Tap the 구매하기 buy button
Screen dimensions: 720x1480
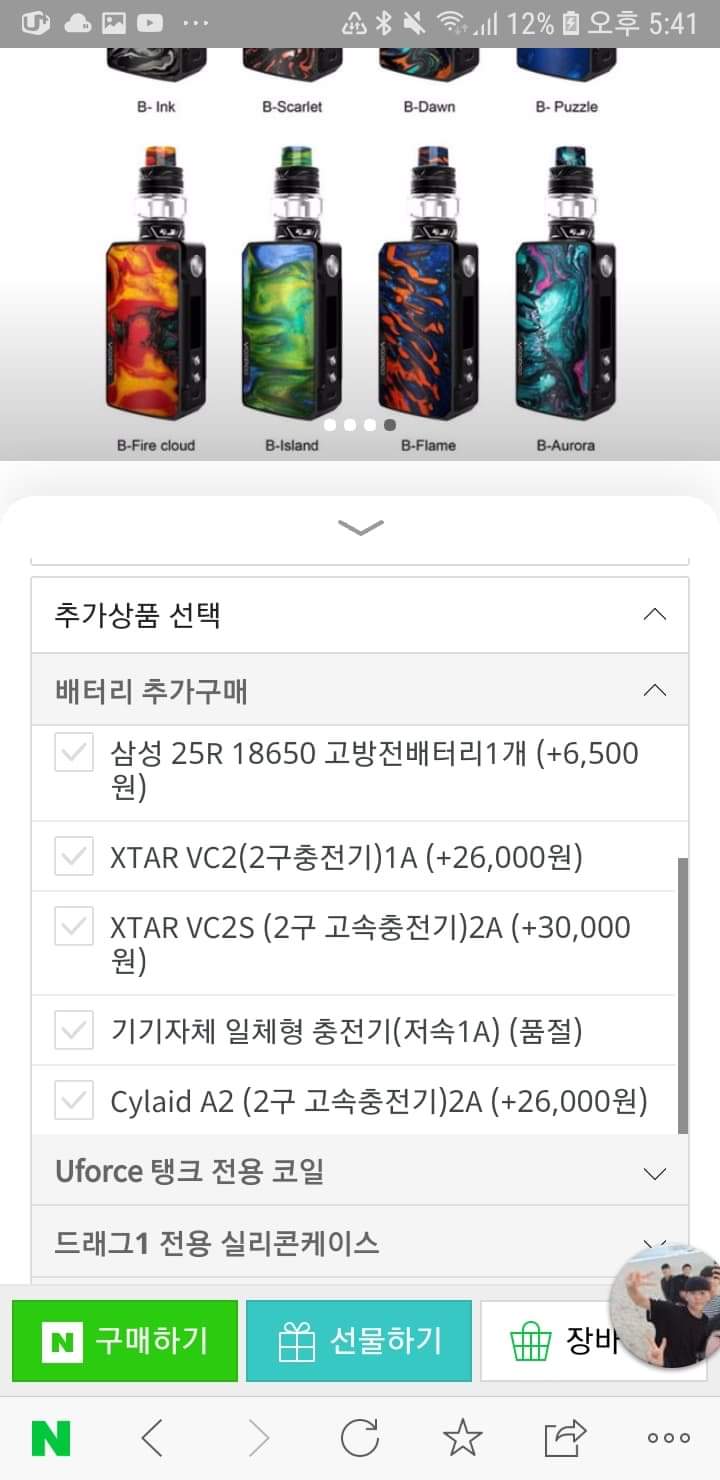(125, 1341)
